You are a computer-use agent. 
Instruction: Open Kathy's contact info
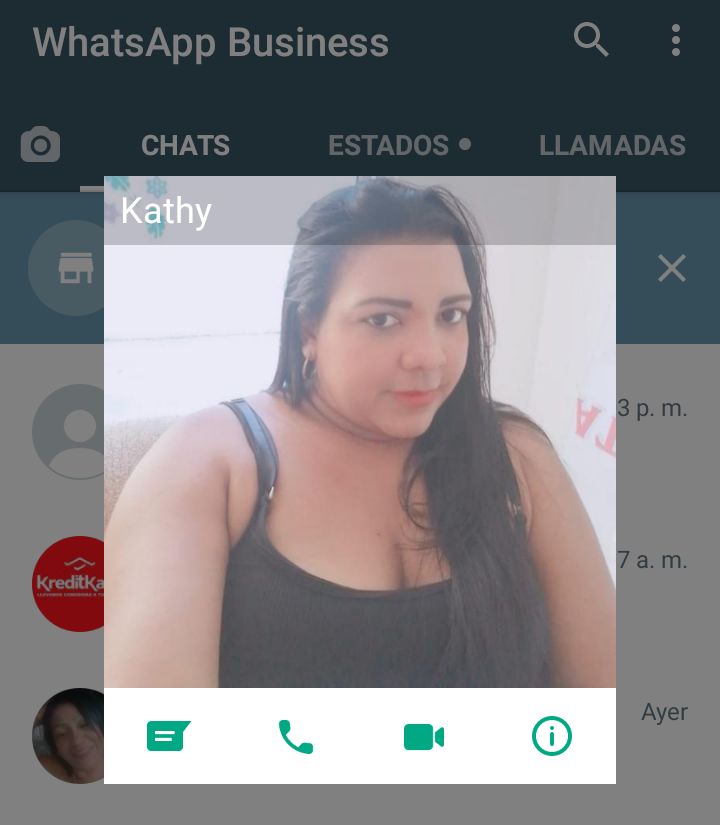551,737
